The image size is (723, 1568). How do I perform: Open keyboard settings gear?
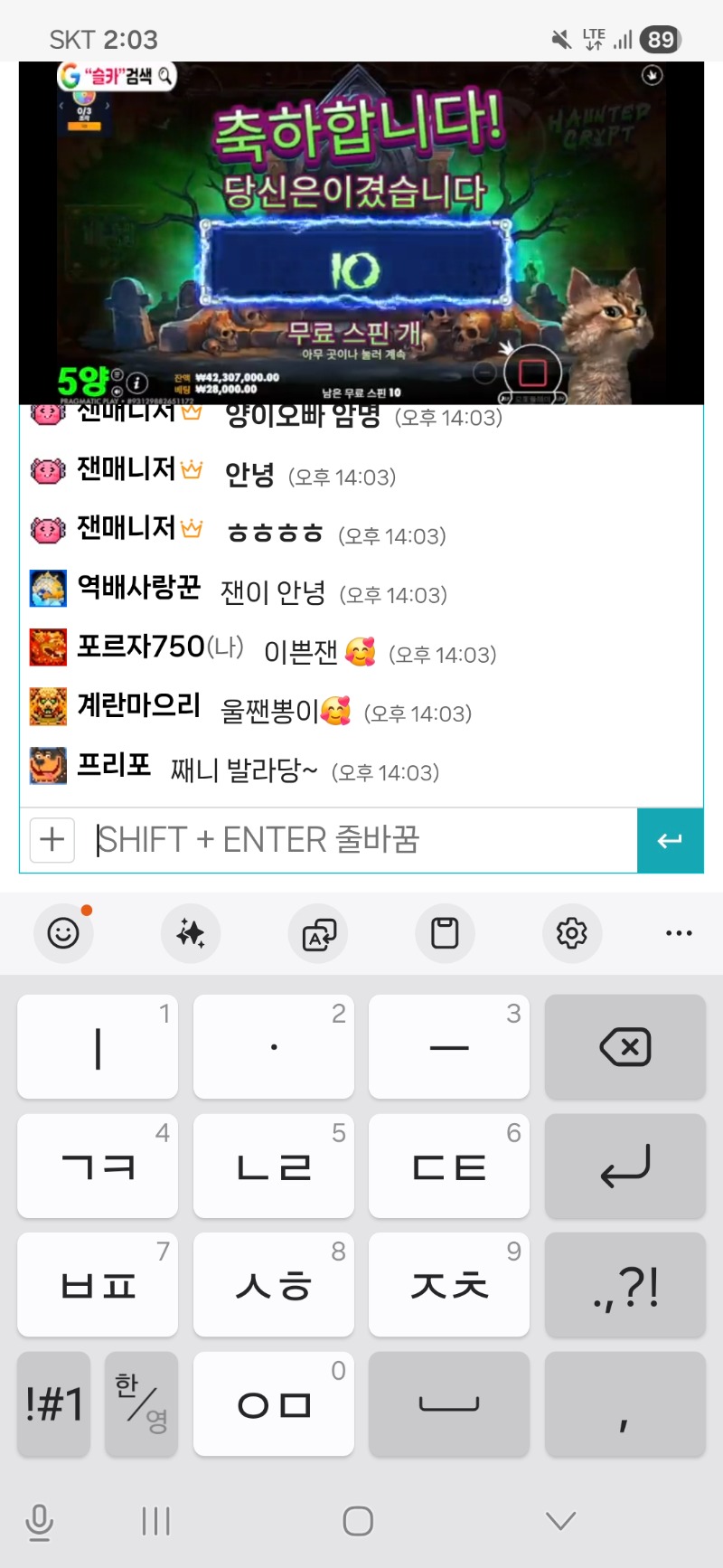(x=572, y=932)
